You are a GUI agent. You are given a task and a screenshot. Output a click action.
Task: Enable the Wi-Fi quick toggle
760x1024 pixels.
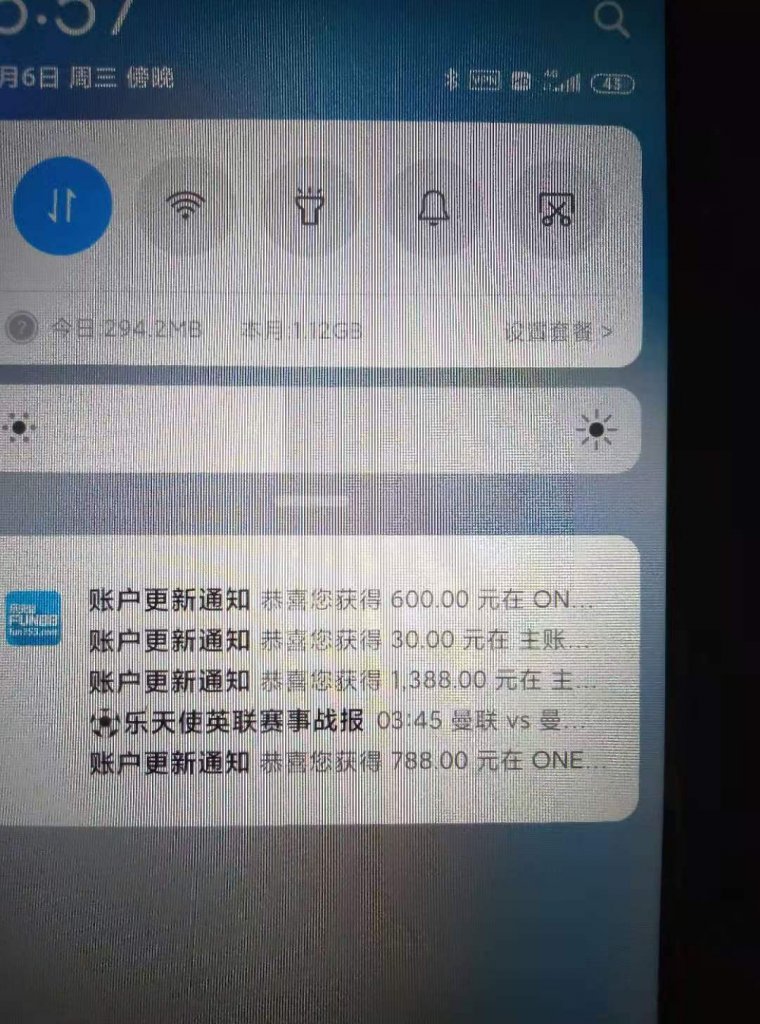pyautogui.click(x=186, y=207)
